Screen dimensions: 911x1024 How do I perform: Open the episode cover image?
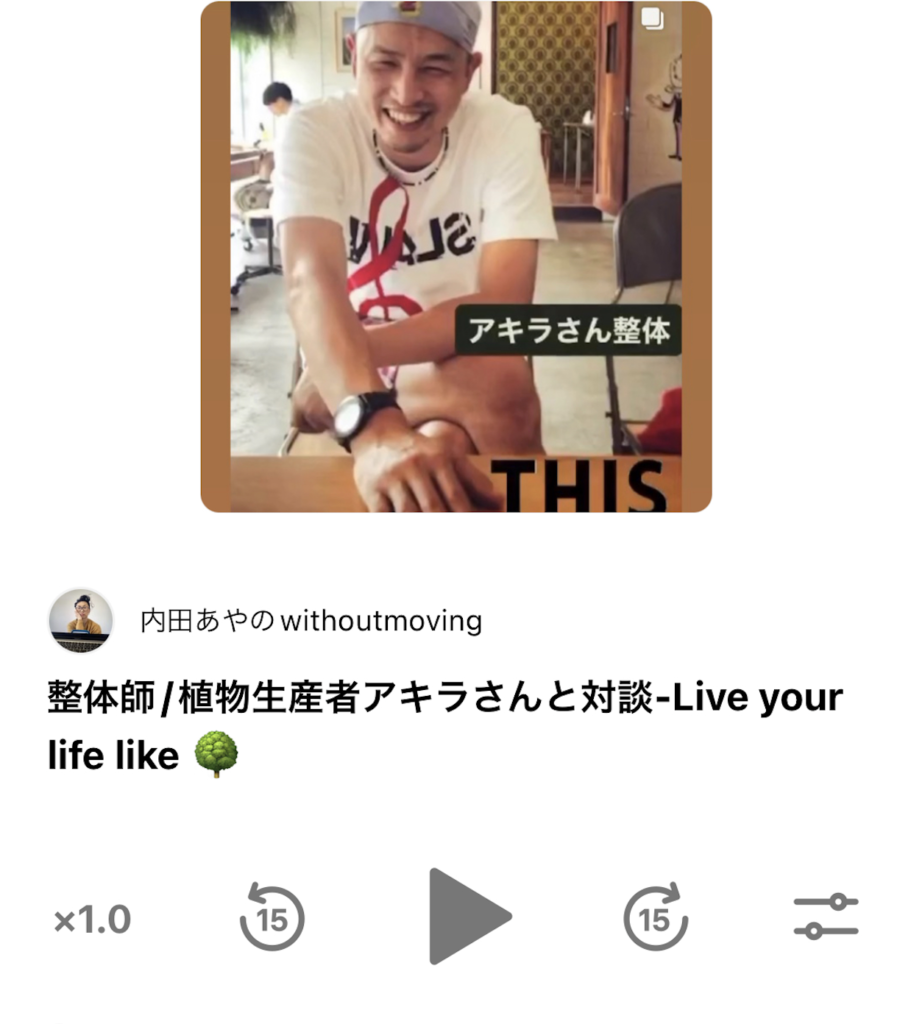[456, 256]
